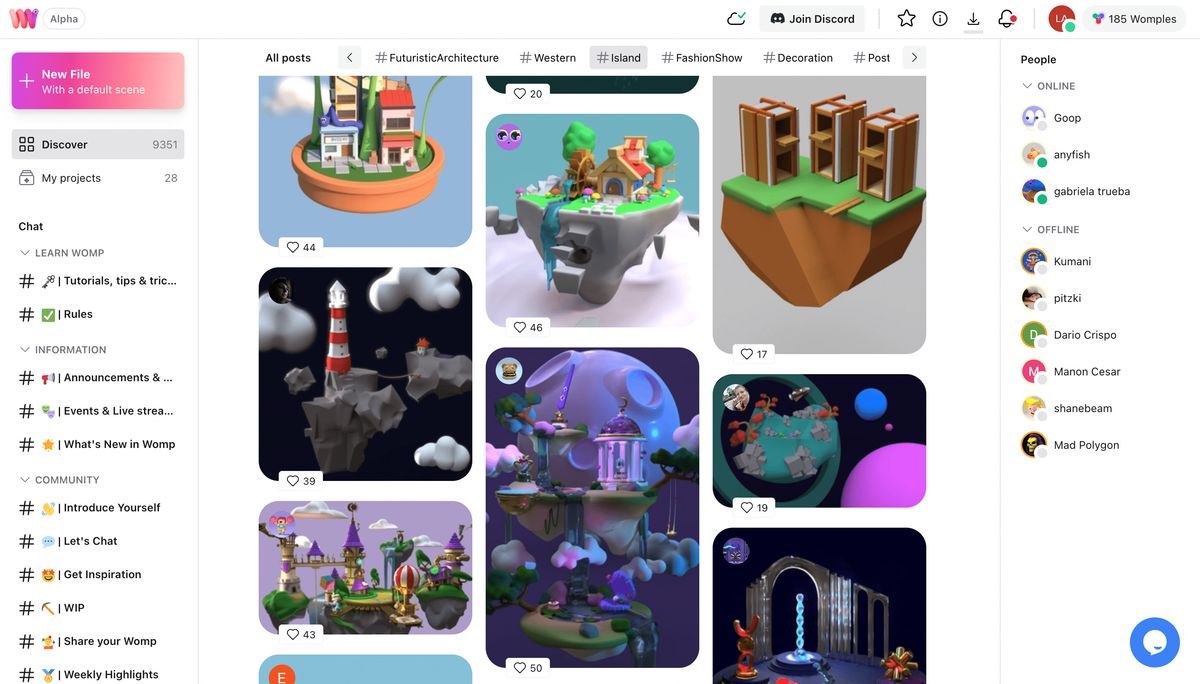Collapse the ONLINE people group
This screenshot has height=684, width=1200.
pos(1027,86)
